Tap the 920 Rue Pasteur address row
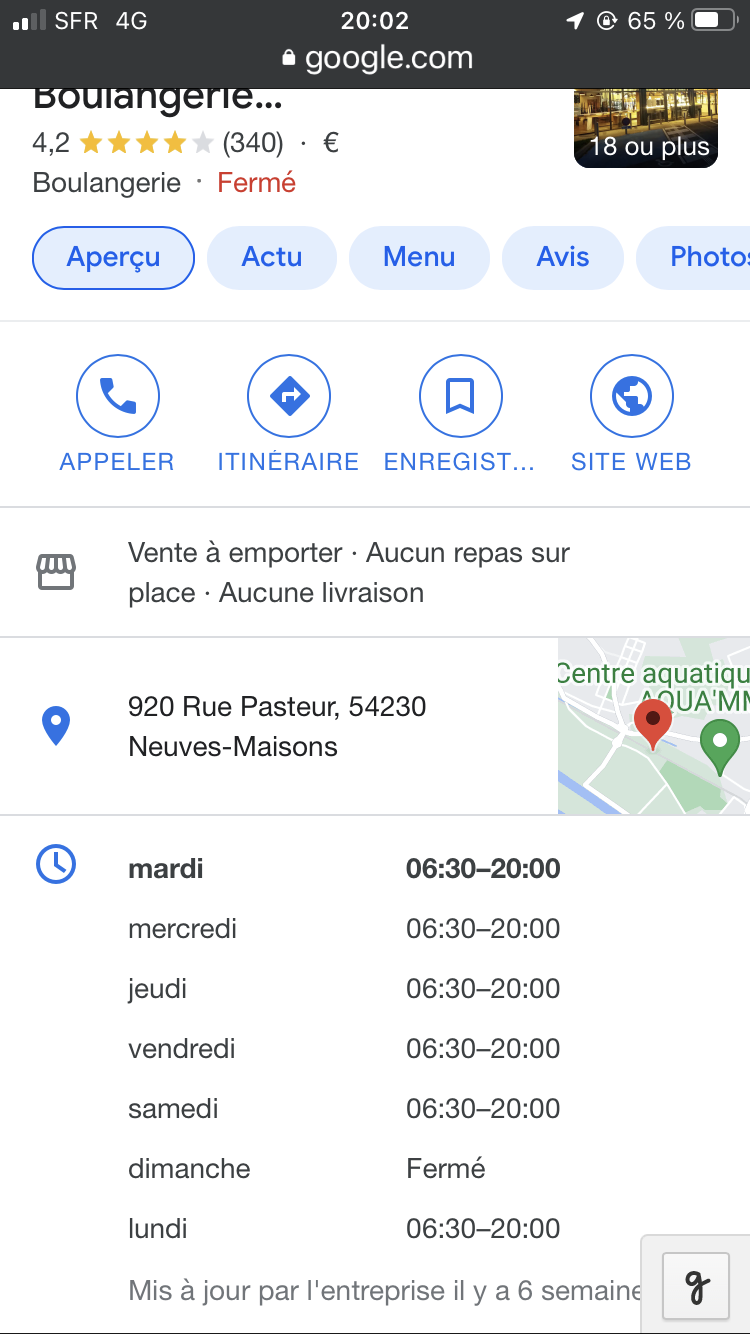 277,726
